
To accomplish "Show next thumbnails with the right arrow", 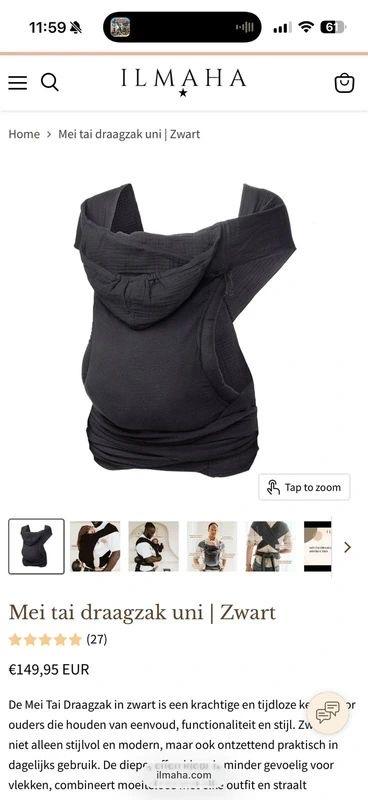I will [348, 547].
